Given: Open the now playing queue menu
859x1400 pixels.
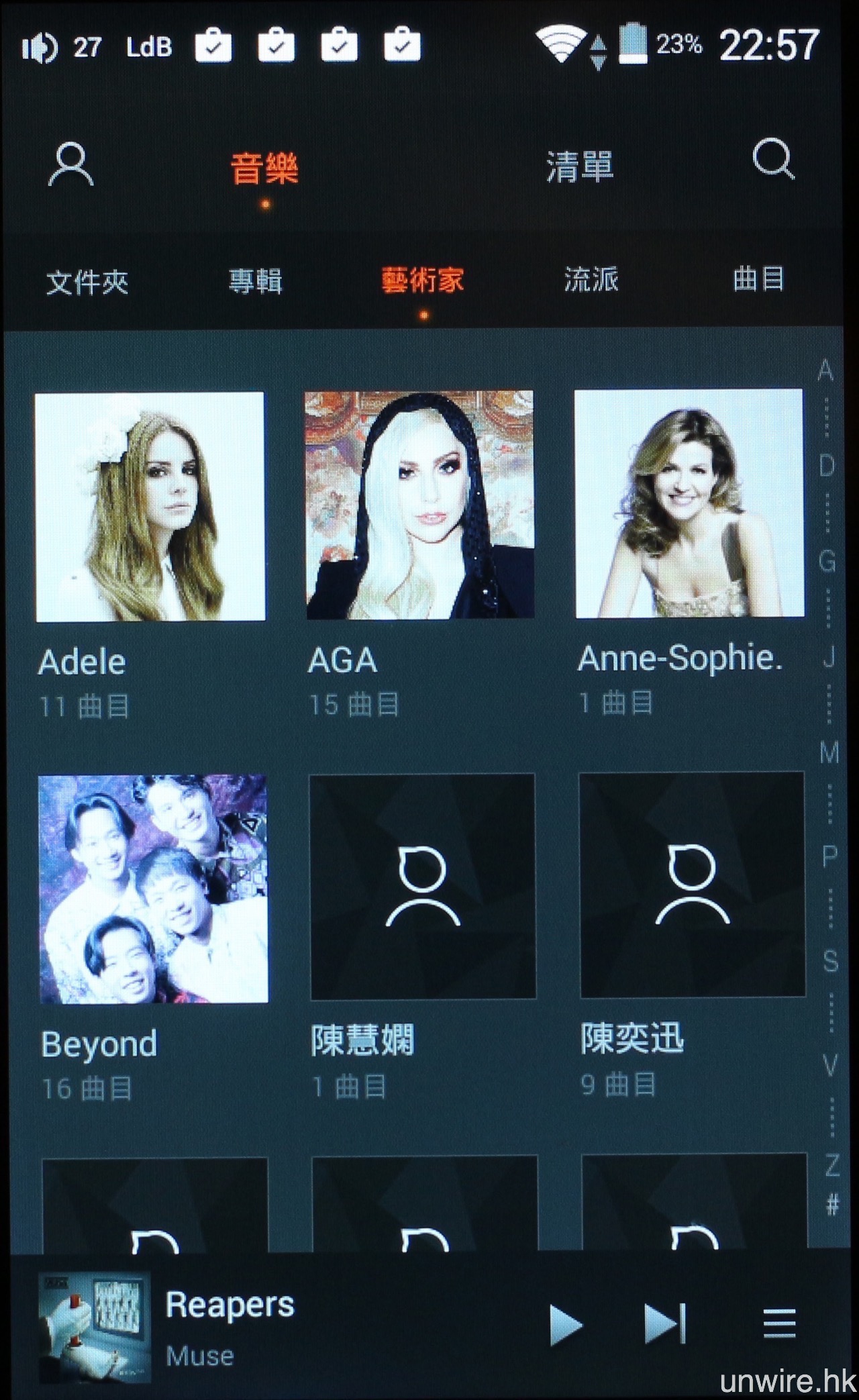Looking at the screenshot, I should pyautogui.click(x=780, y=1323).
